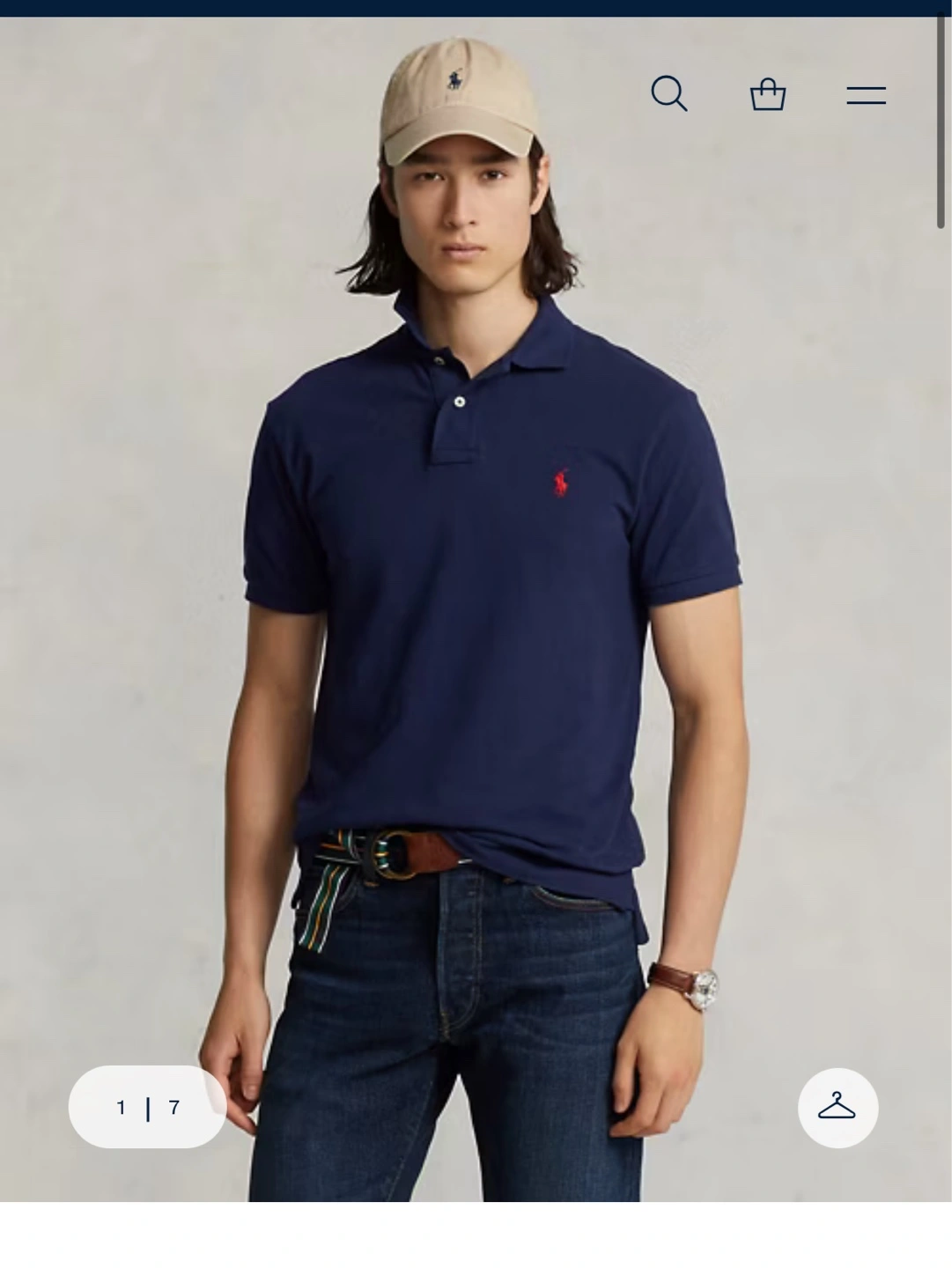This screenshot has width=952, height=1268.
Task: Open the navy polo product image
Action: point(476,609)
